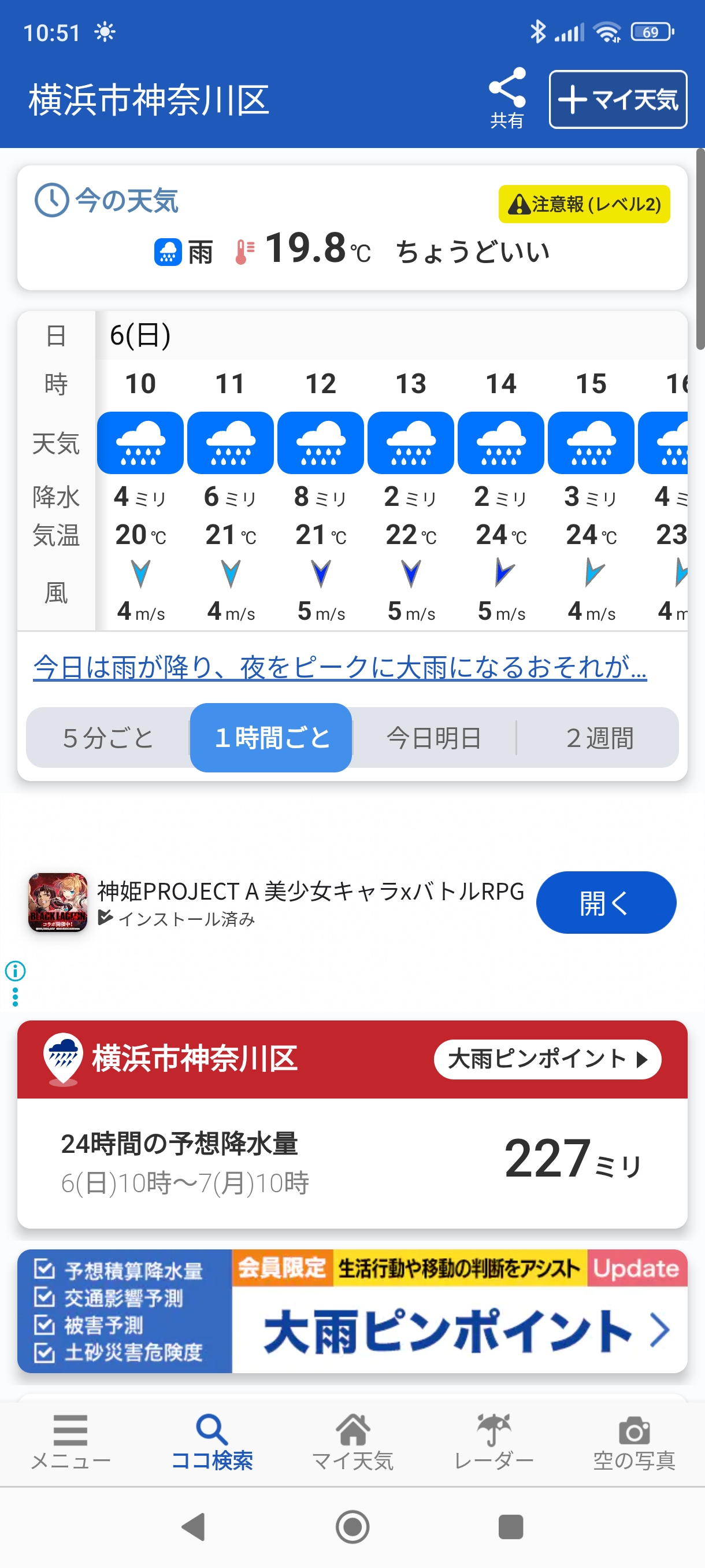
Task: Open the メニュー tab
Action: click(x=70, y=1442)
